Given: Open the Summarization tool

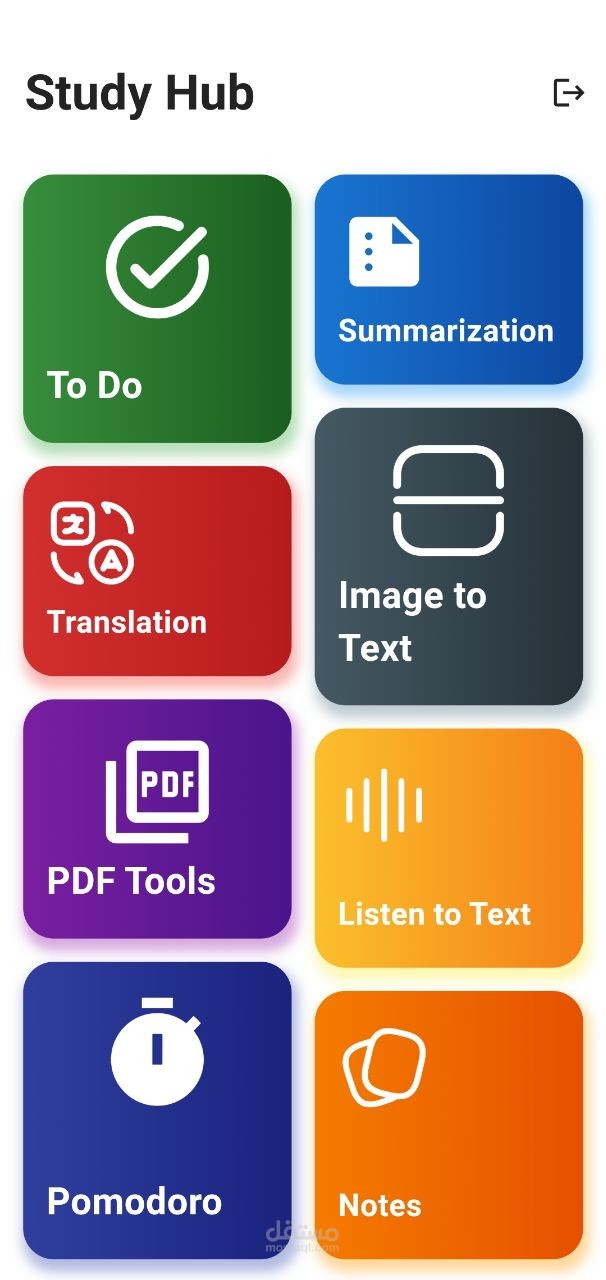Looking at the screenshot, I should pyautogui.click(x=448, y=279).
